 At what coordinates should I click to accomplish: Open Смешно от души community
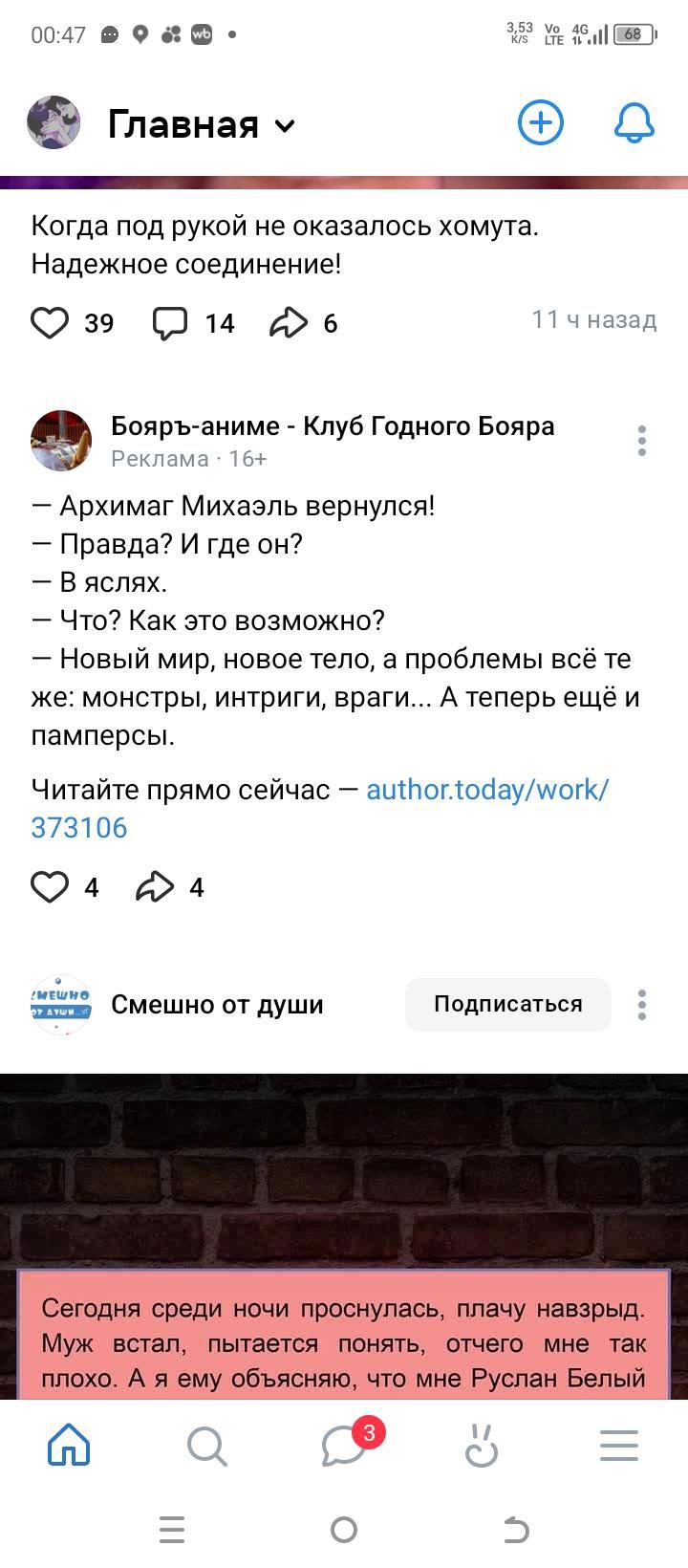pyautogui.click(x=217, y=1004)
